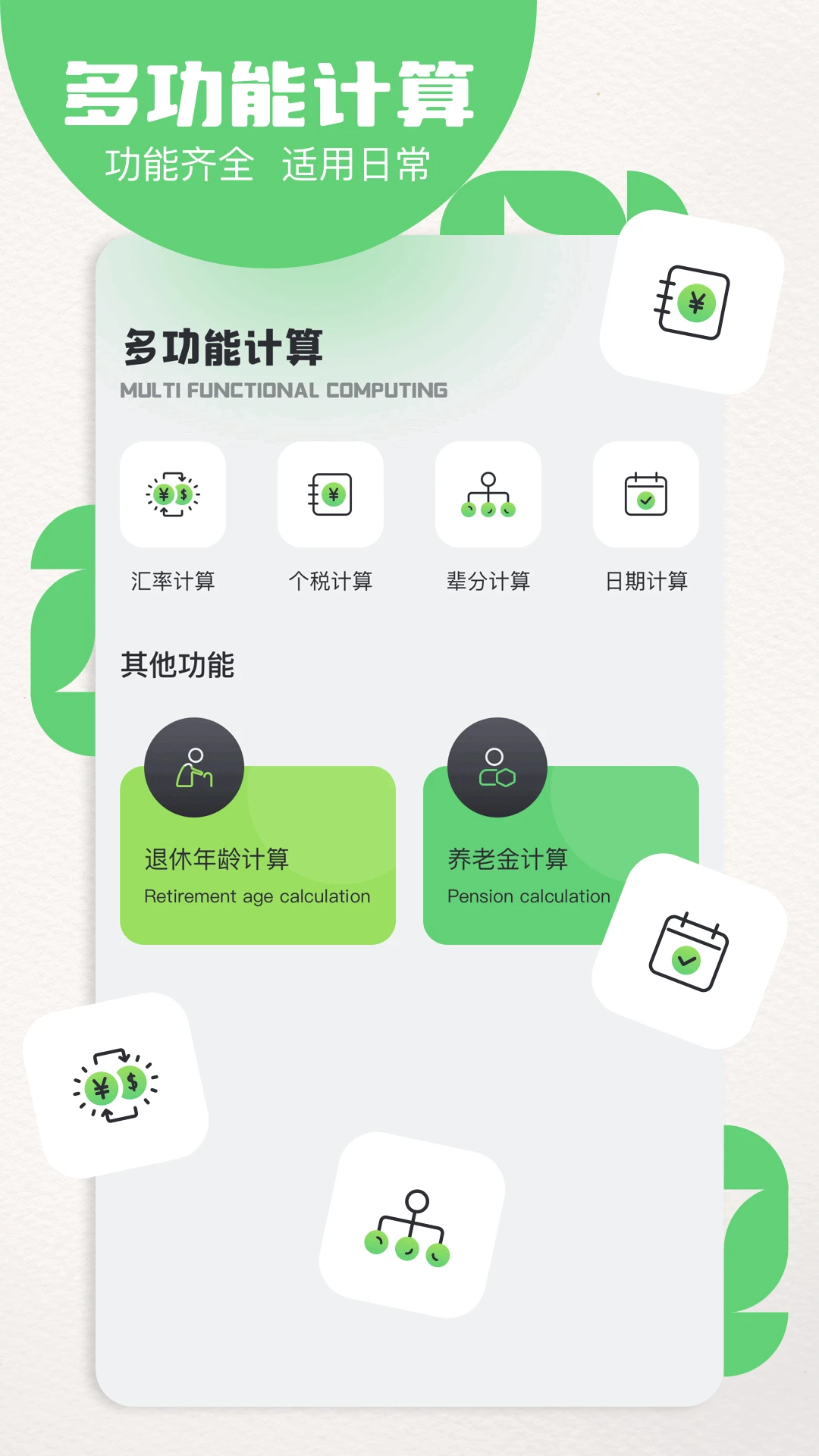
Task: Click the pension icon on 养老金计算 card
Action: click(496, 767)
